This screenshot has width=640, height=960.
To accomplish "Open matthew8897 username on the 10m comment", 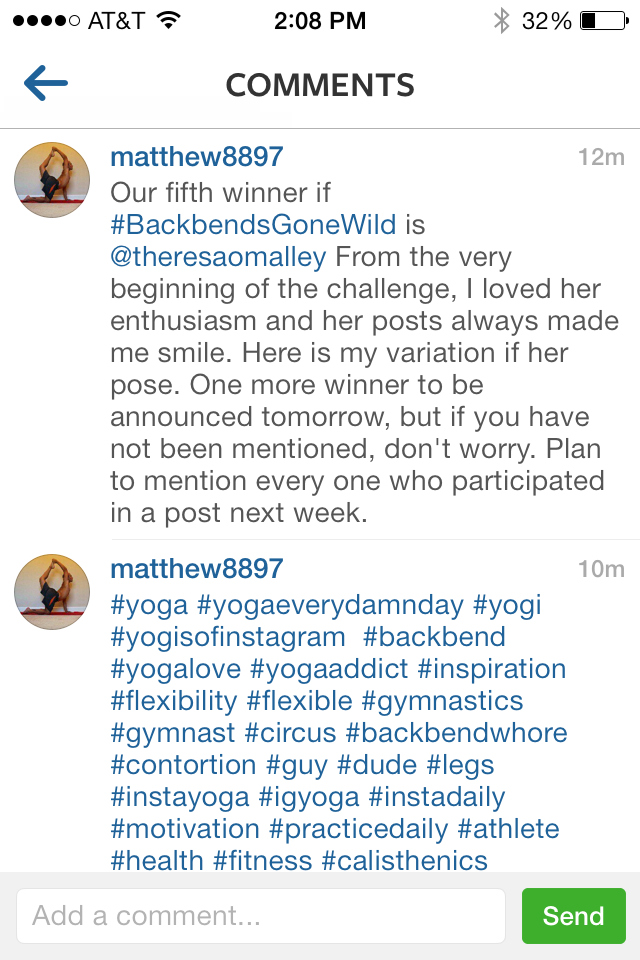I will coord(197,569).
